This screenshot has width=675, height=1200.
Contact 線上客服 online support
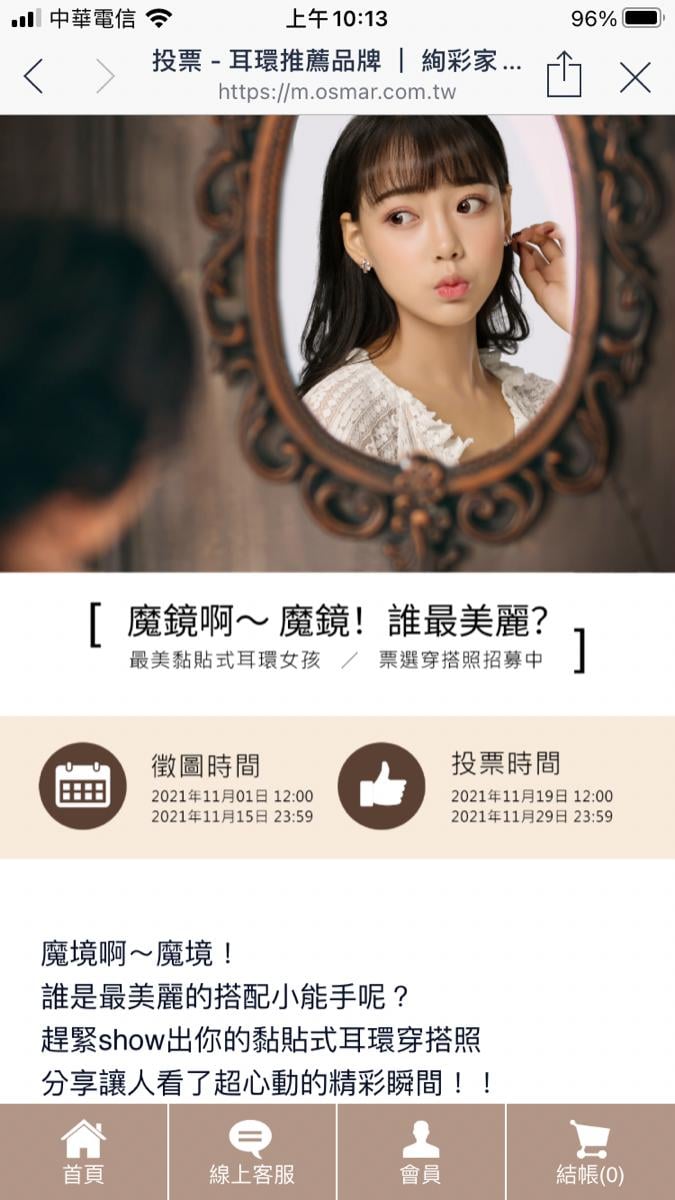[252, 1152]
